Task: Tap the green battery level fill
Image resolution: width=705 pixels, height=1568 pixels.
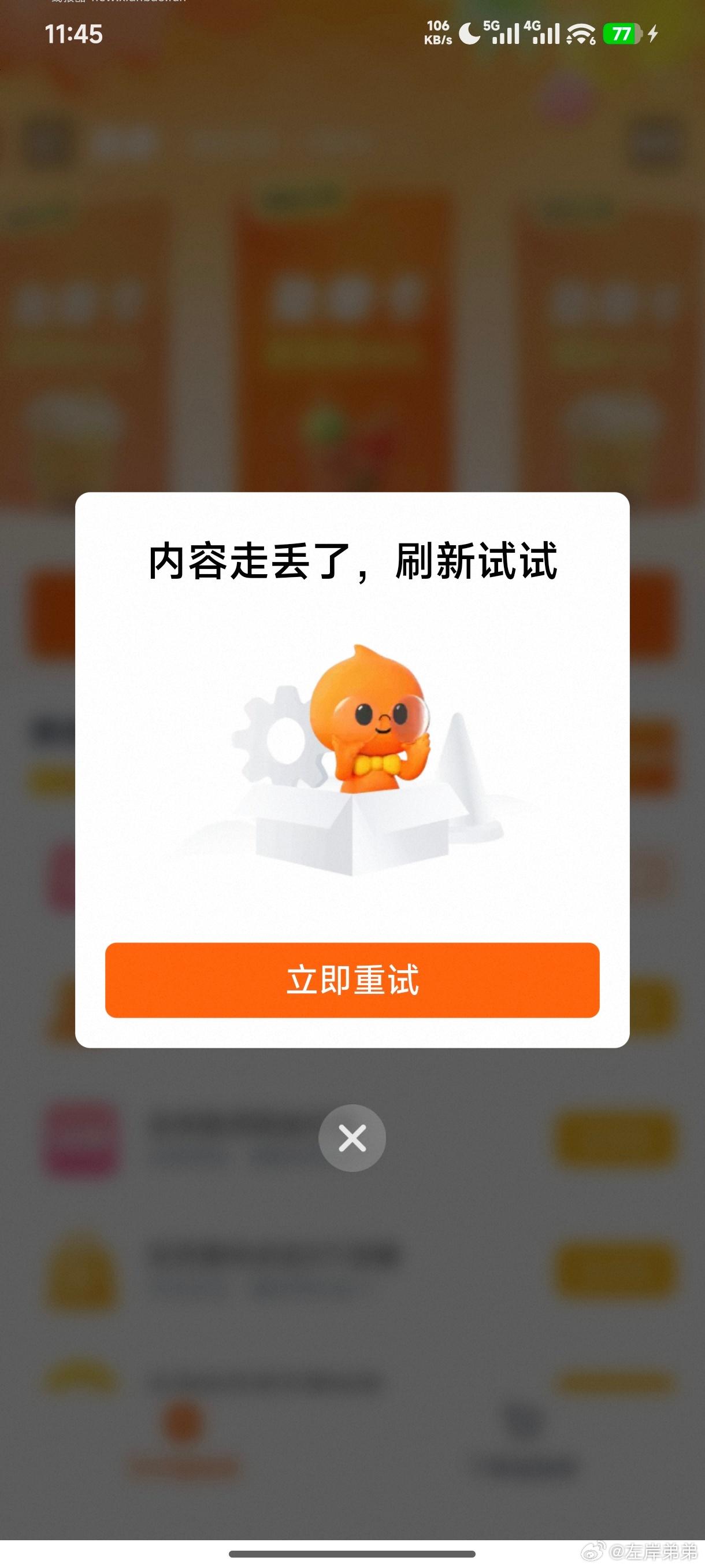Action: point(616,35)
